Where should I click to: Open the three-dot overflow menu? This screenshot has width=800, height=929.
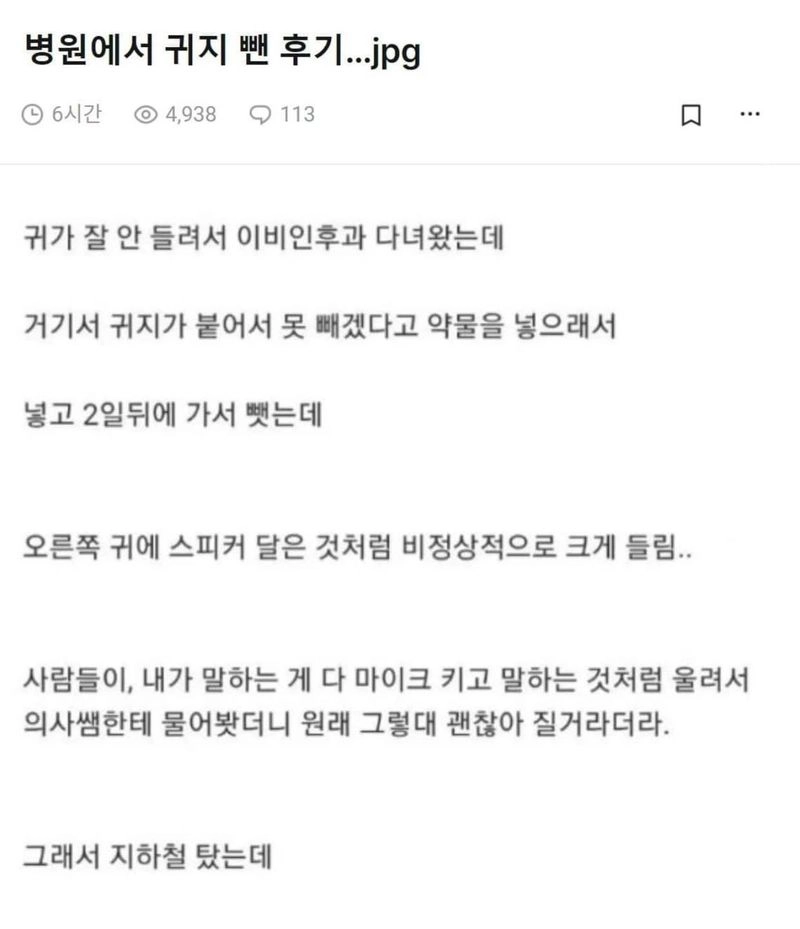[750, 114]
